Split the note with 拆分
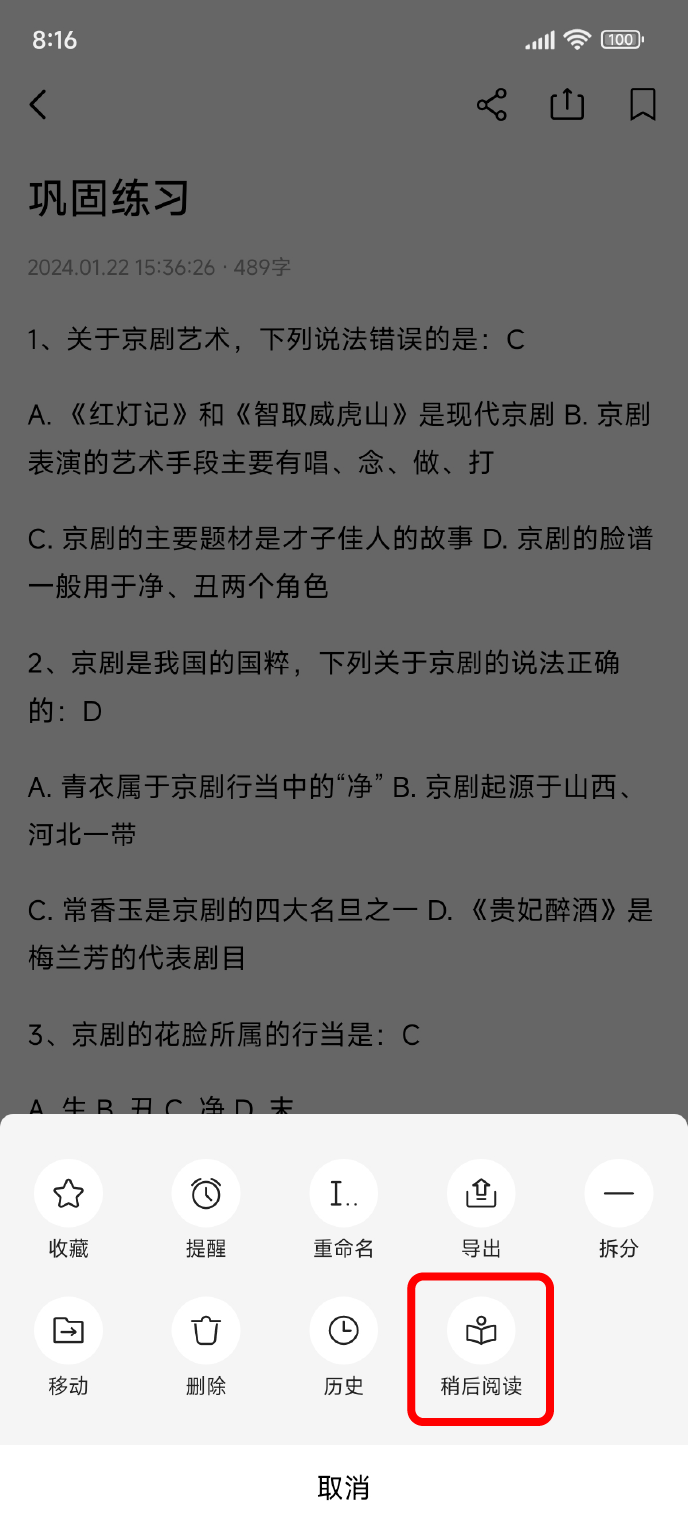This screenshot has height=1530, width=688. pos(619,1209)
